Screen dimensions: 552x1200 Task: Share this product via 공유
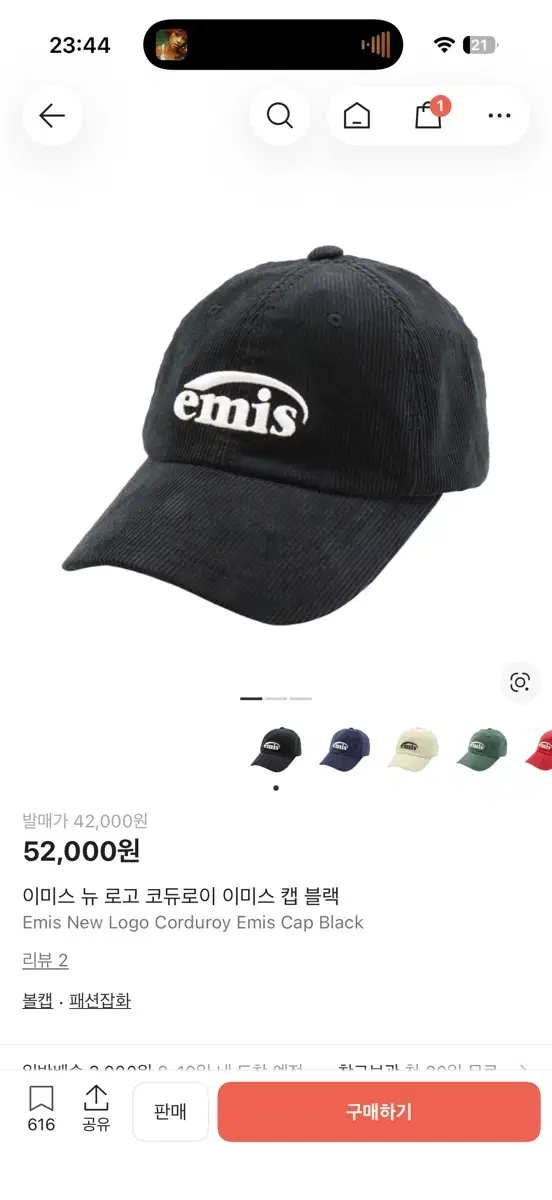(x=96, y=1110)
